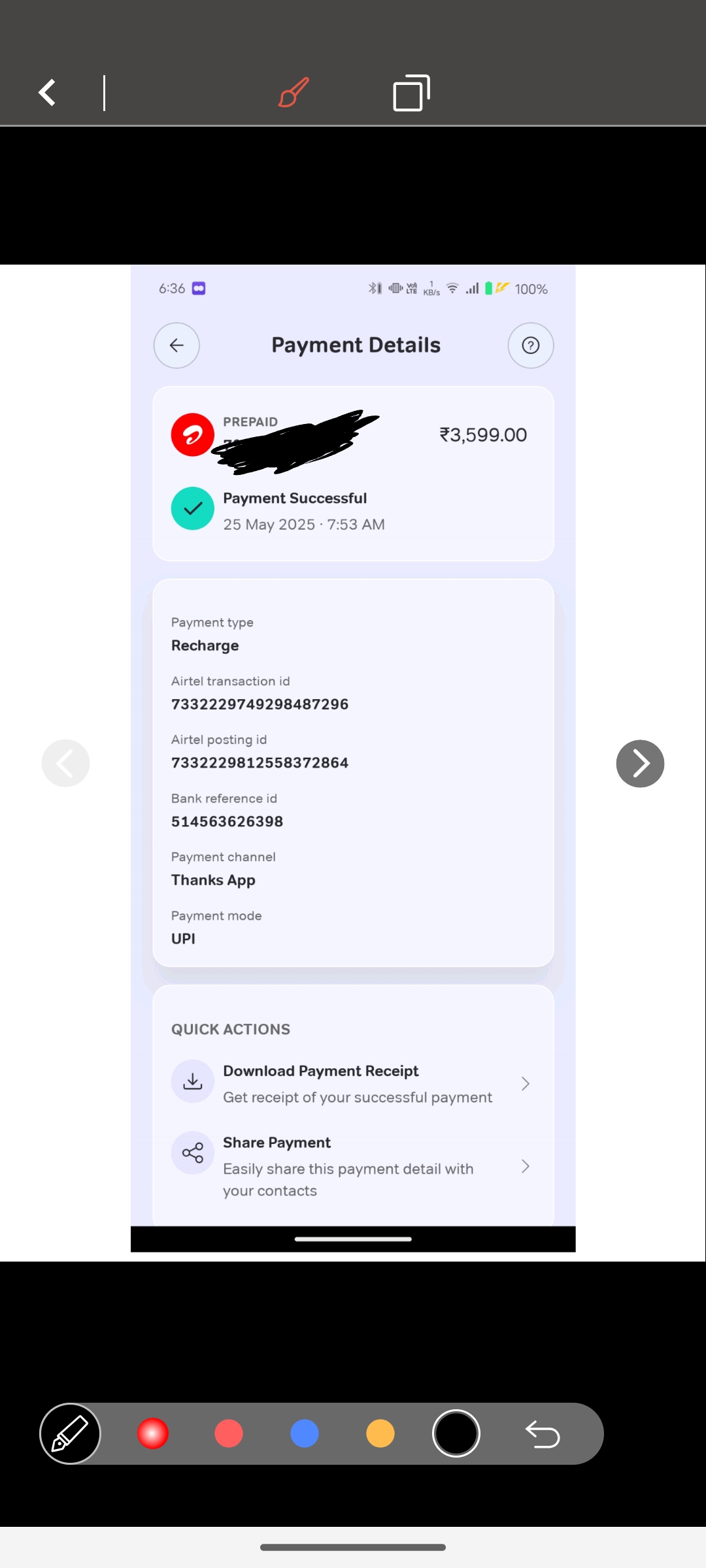
Task: Pick the black pen color
Action: (456, 1434)
